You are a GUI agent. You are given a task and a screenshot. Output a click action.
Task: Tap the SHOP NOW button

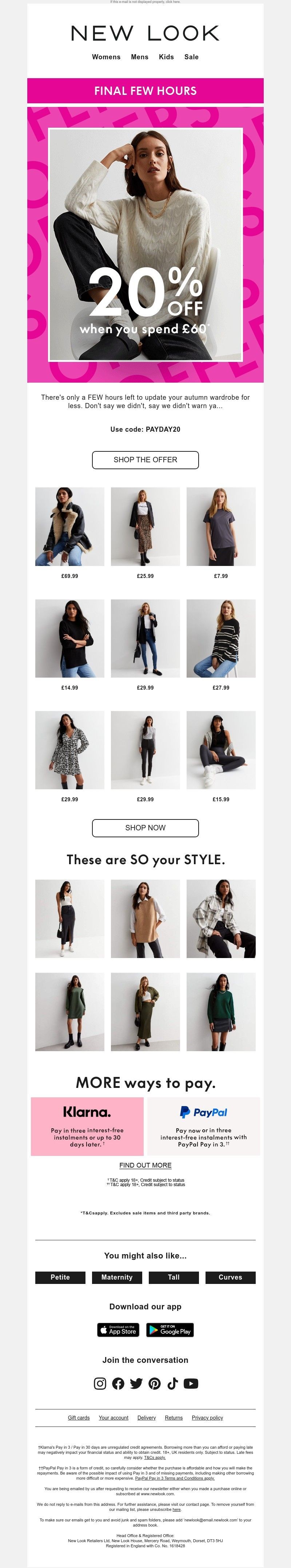[x=145, y=827]
